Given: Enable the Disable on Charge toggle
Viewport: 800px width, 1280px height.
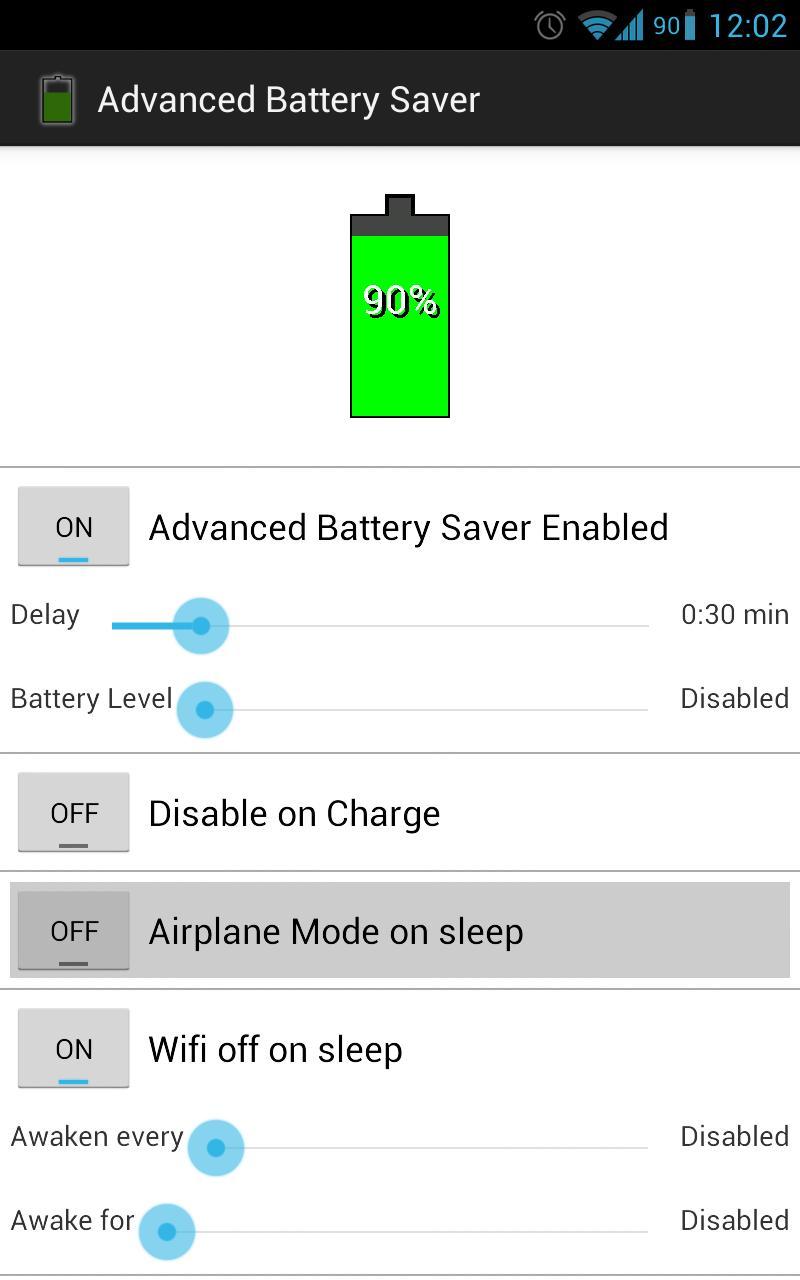Looking at the screenshot, I should click(x=73, y=812).
